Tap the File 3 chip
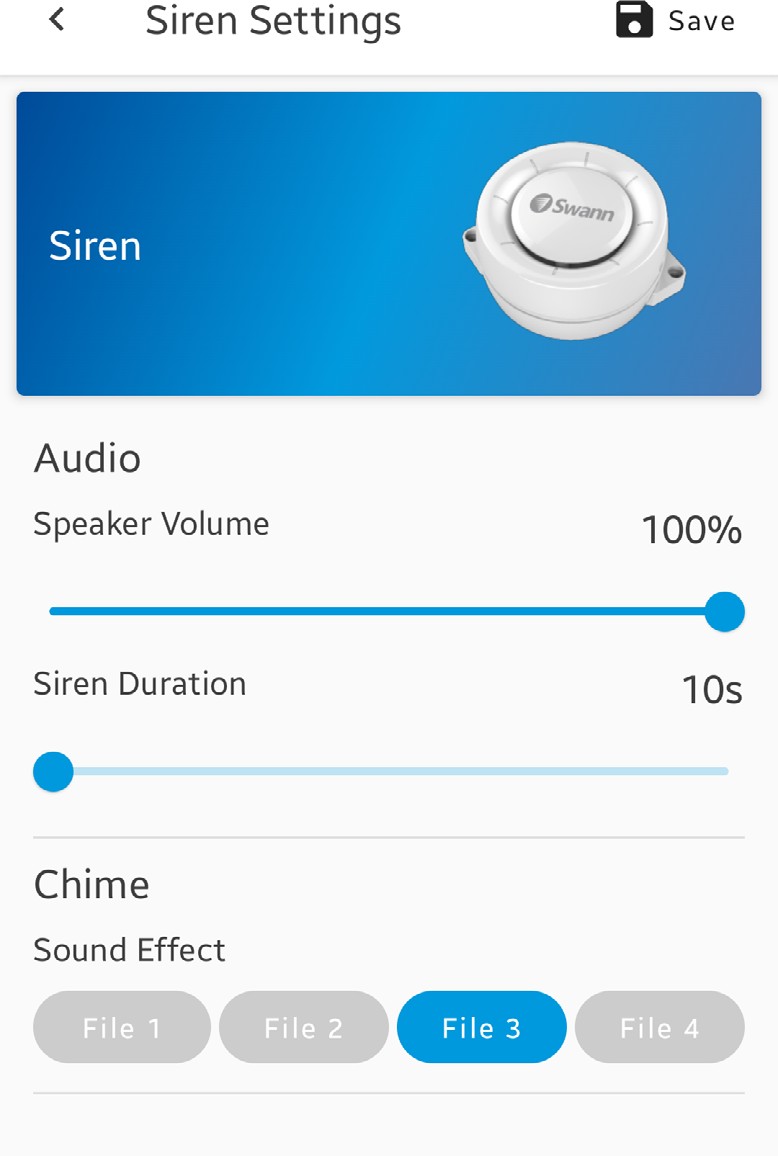 pyautogui.click(x=482, y=1027)
